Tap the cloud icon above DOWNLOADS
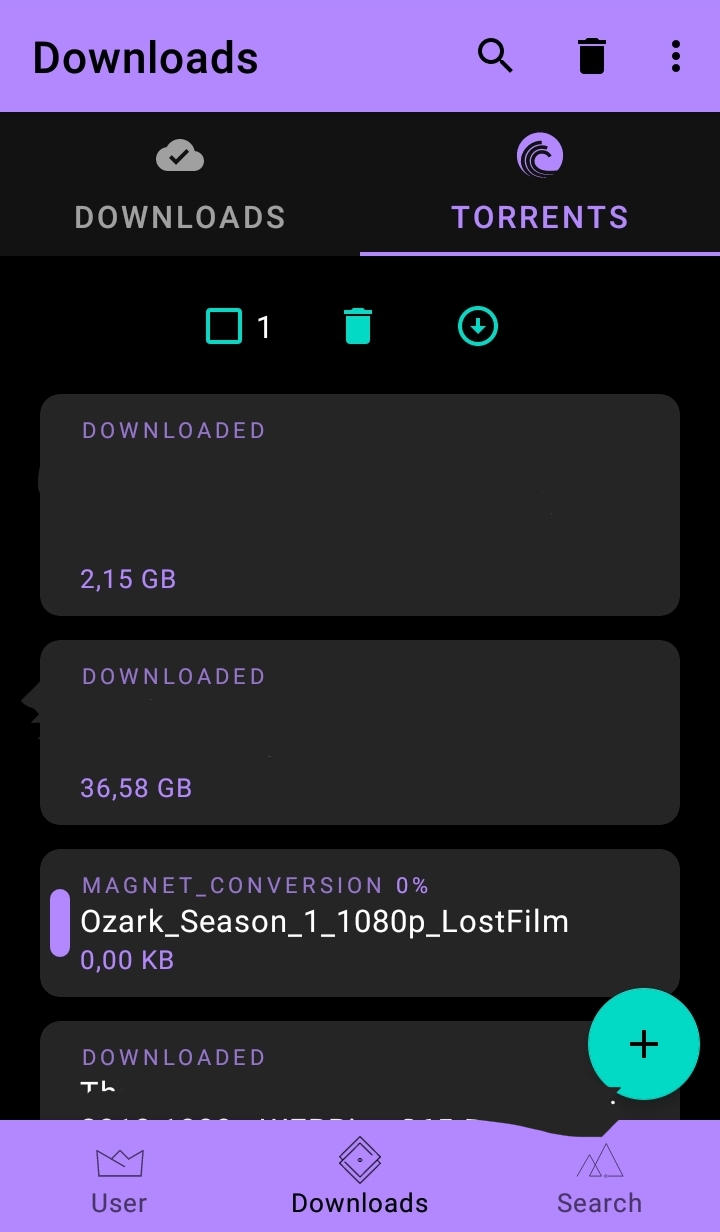This screenshot has height=1232, width=720. 179,155
